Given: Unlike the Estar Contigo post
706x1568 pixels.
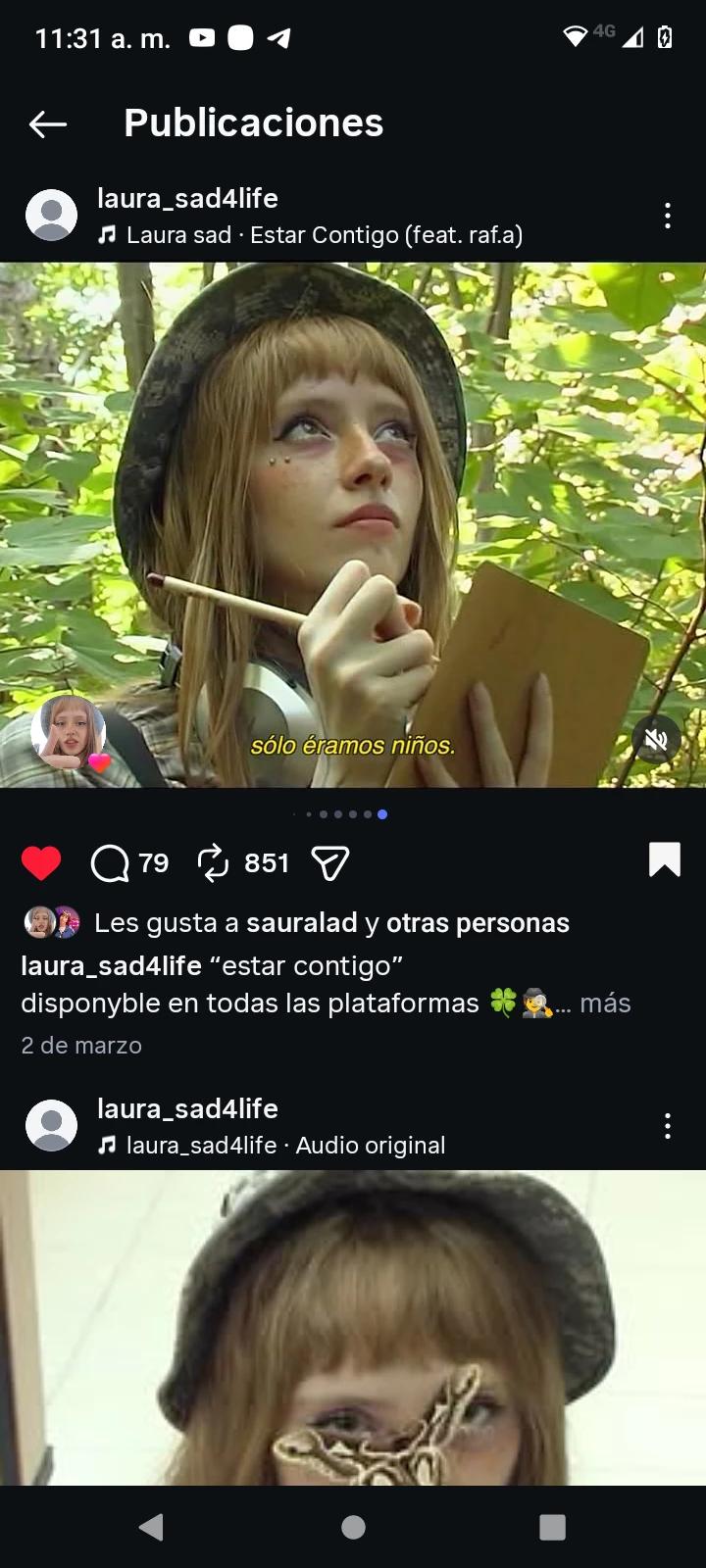Looking at the screenshot, I should pos(41,863).
